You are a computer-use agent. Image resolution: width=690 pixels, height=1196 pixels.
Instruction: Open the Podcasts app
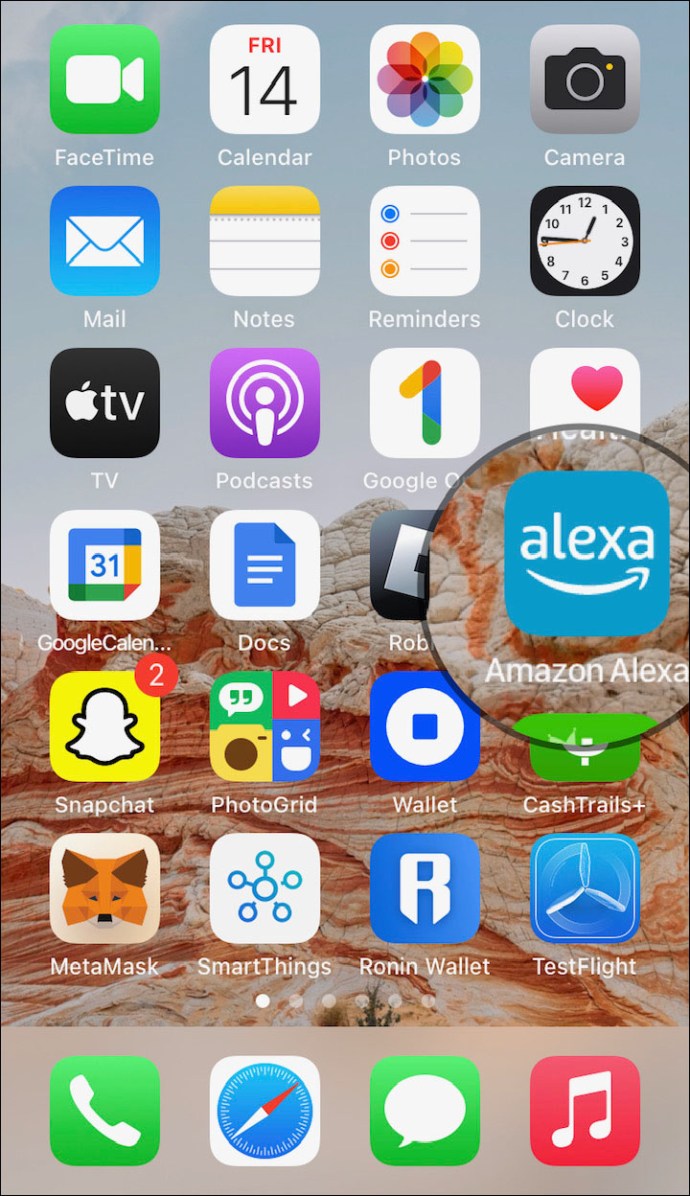click(x=265, y=403)
